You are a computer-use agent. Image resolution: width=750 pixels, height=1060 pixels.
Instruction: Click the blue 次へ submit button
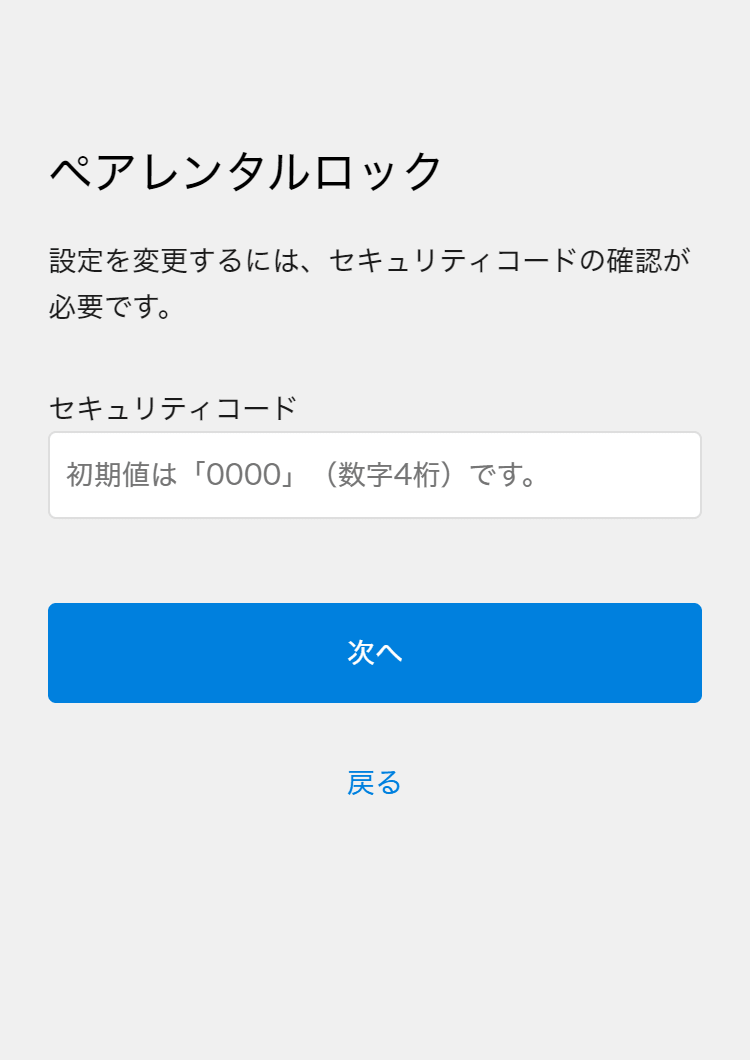click(x=374, y=652)
